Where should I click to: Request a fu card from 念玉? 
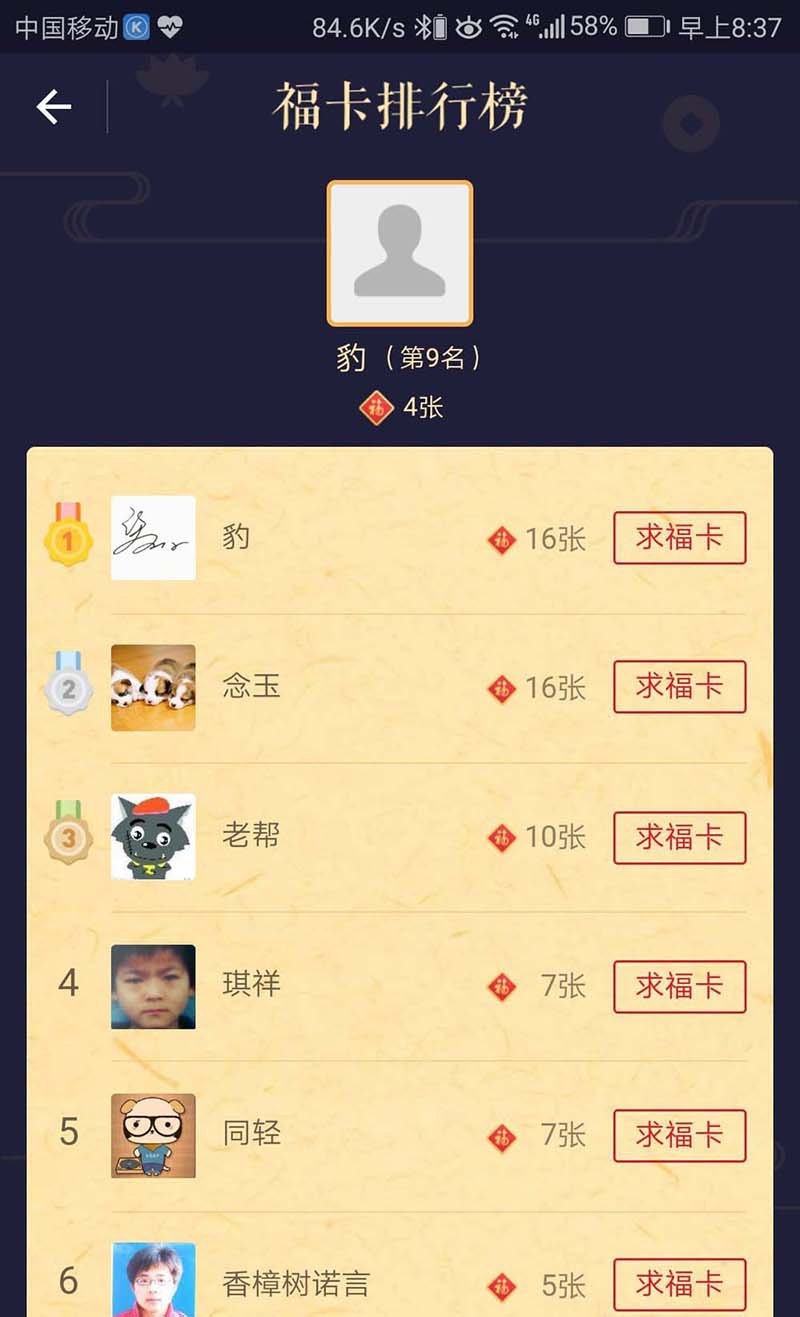pyautogui.click(x=679, y=687)
